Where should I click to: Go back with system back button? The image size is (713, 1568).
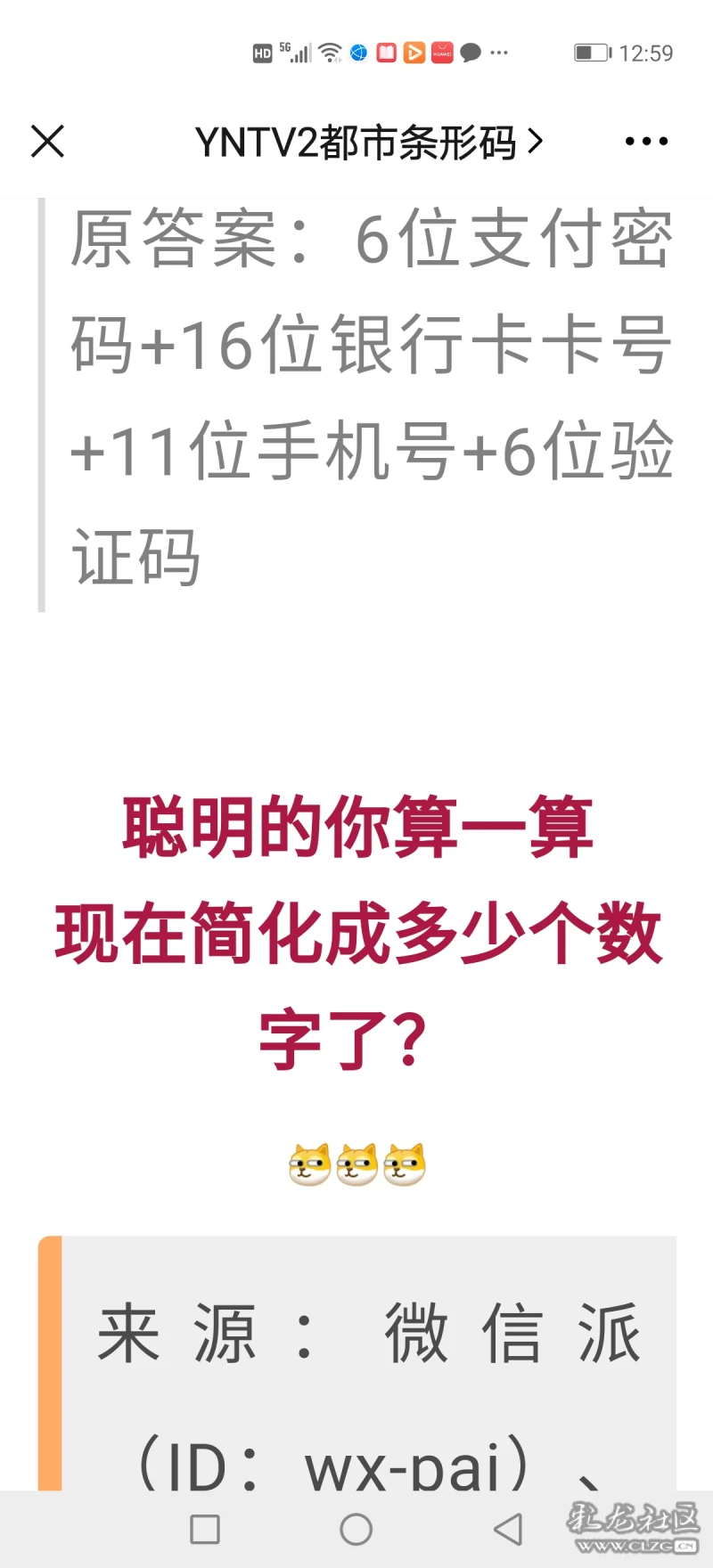click(x=508, y=1529)
